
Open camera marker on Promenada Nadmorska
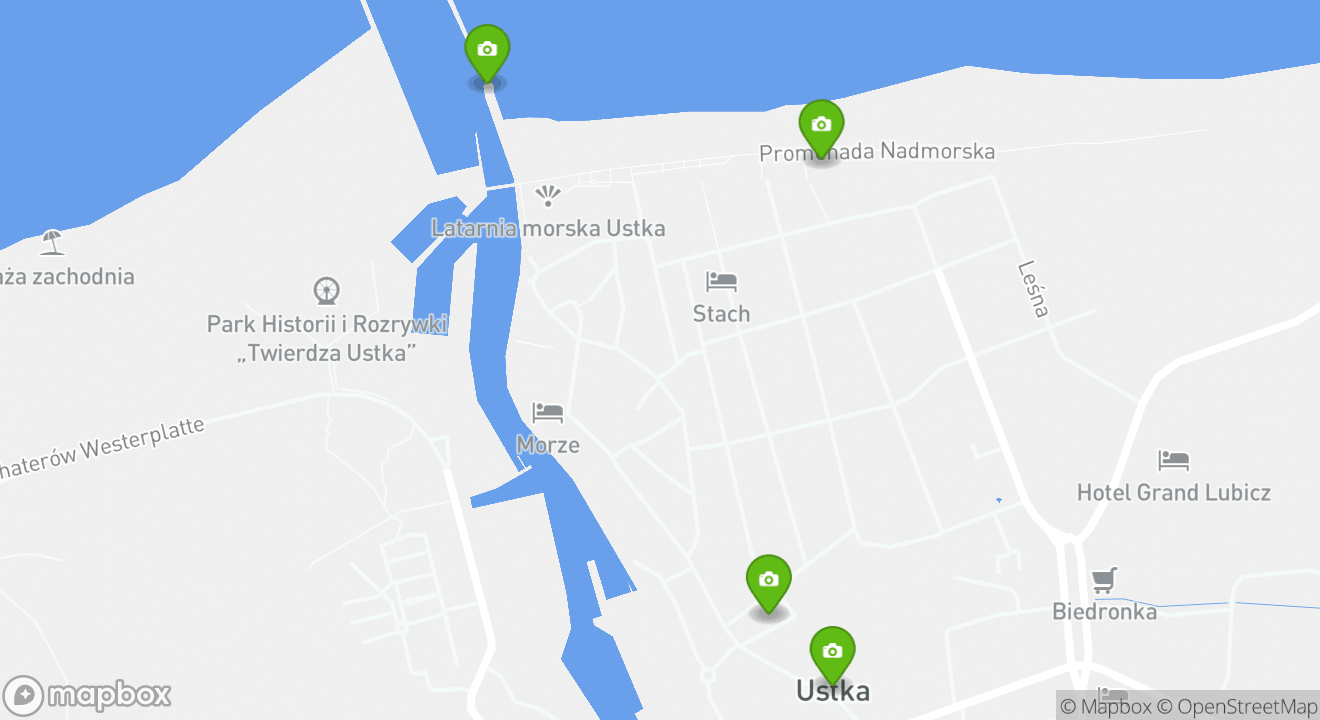click(x=821, y=126)
